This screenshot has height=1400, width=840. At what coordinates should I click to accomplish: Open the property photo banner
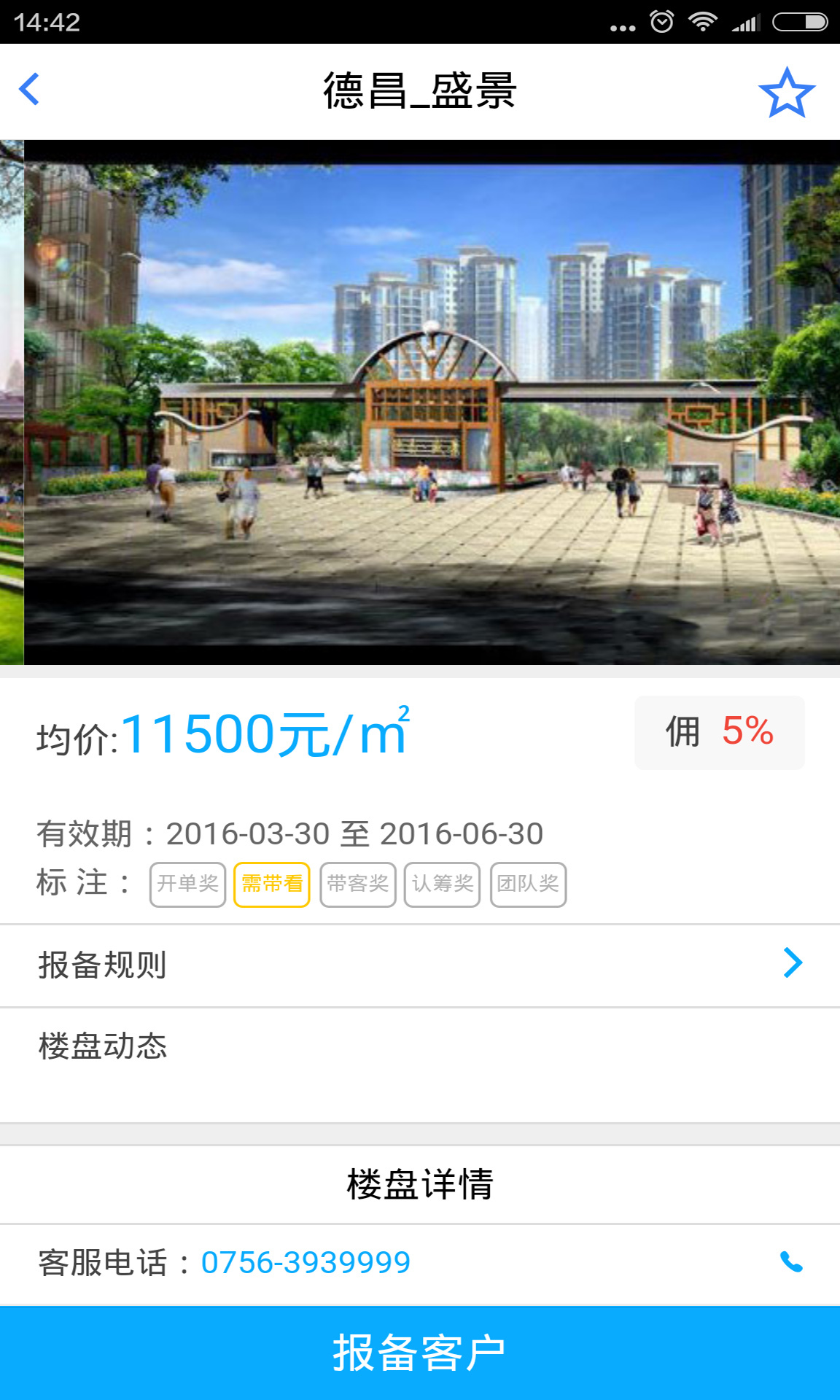click(x=420, y=402)
